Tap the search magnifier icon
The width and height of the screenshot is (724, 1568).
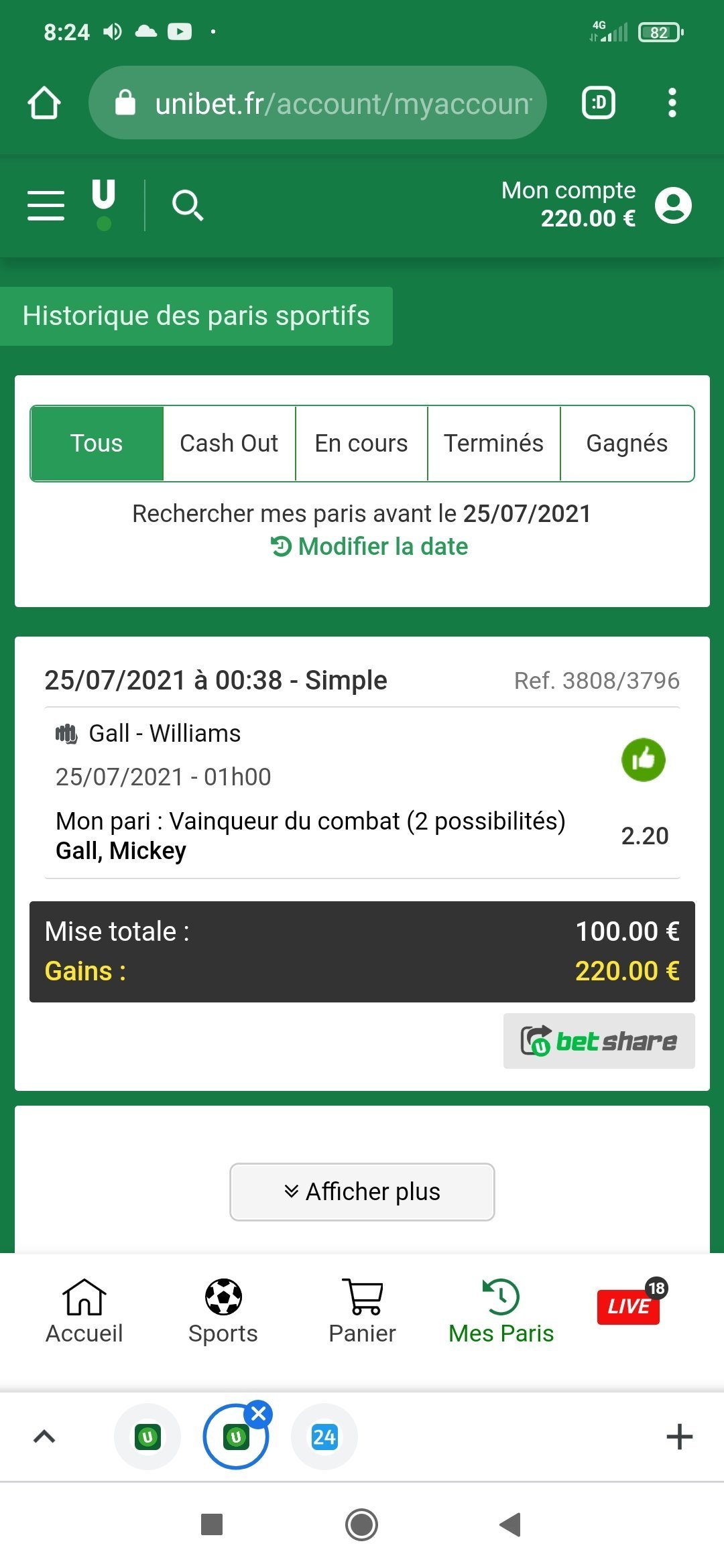click(188, 205)
